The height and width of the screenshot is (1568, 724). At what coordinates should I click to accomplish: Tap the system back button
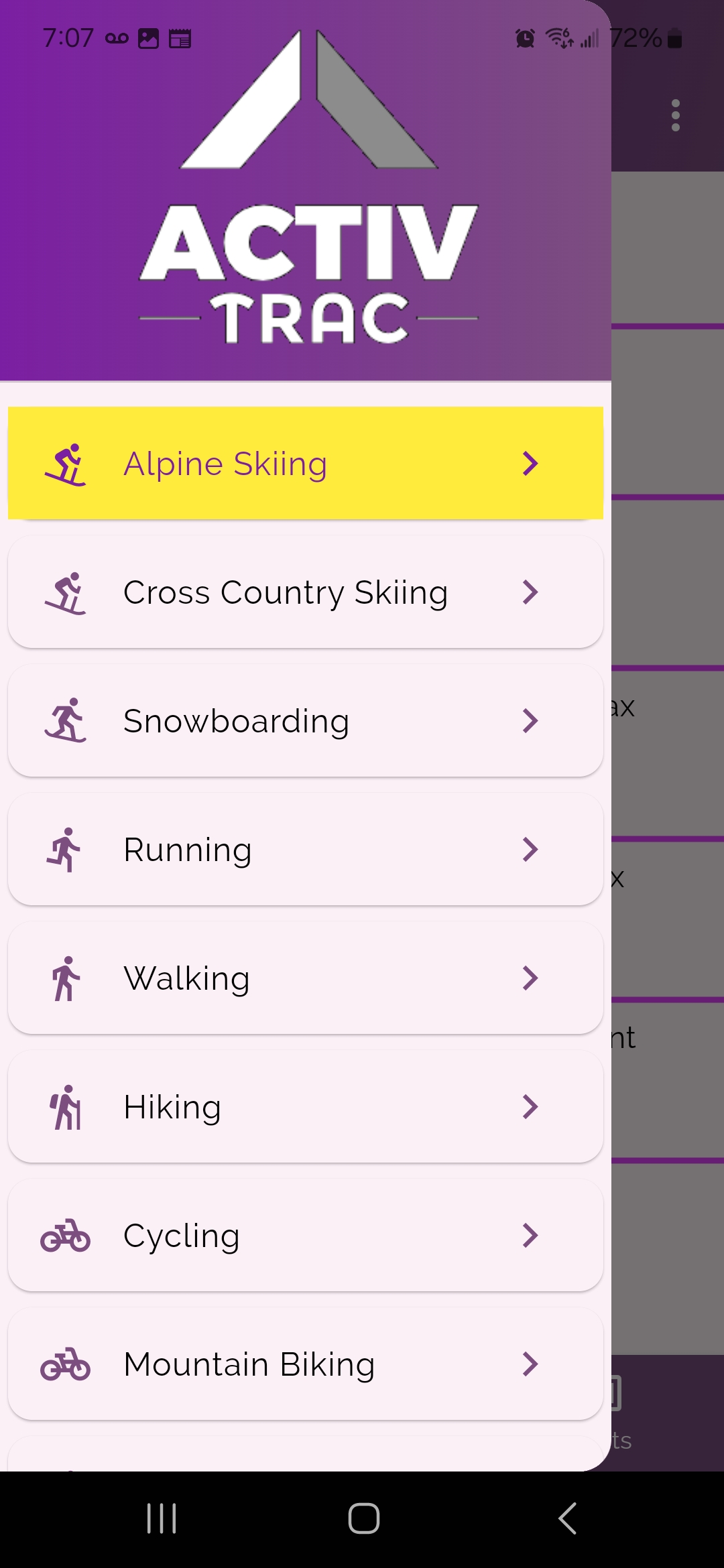click(567, 1518)
